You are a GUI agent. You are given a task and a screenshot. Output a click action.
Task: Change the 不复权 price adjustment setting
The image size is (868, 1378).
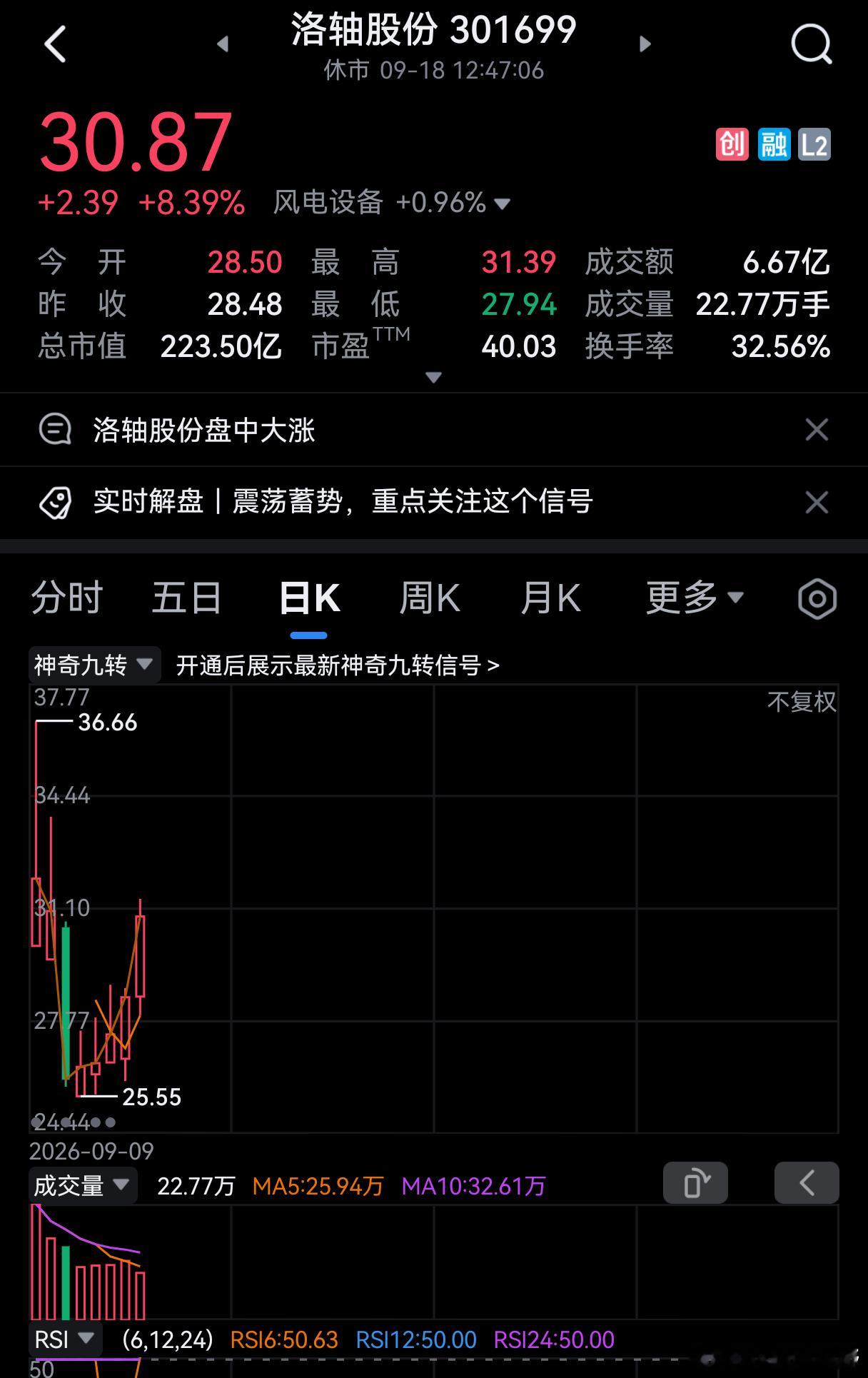tap(802, 702)
